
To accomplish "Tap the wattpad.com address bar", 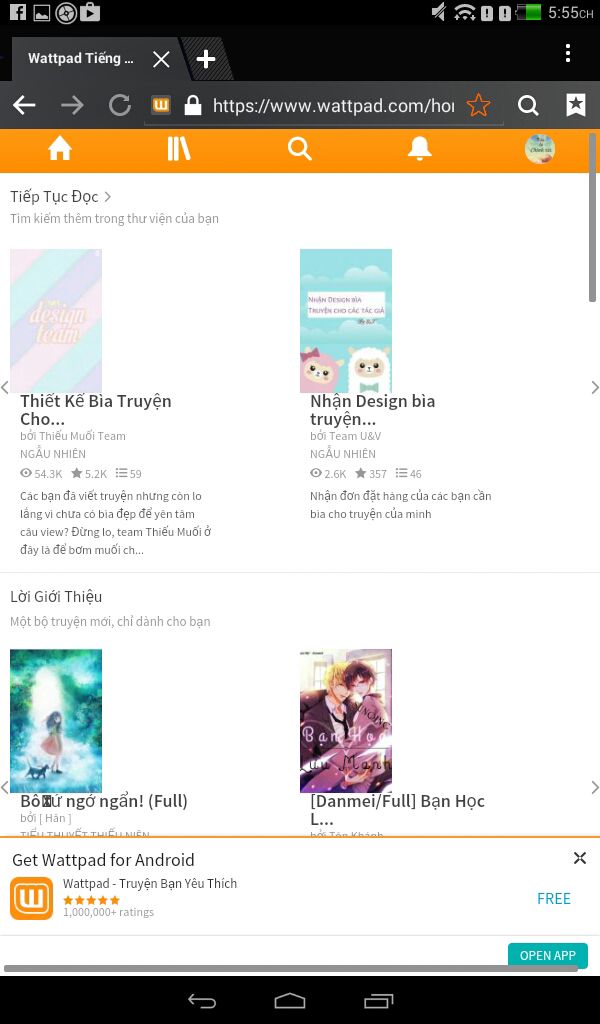I will point(330,105).
